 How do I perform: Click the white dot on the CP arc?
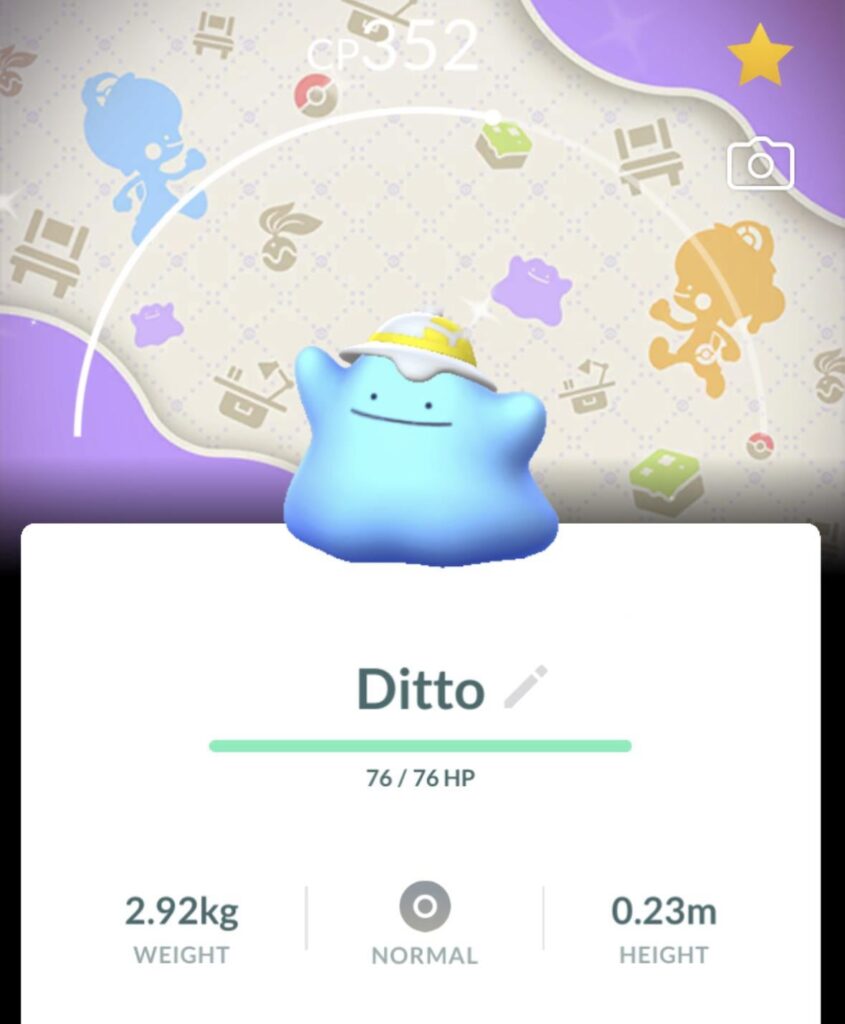(491, 115)
